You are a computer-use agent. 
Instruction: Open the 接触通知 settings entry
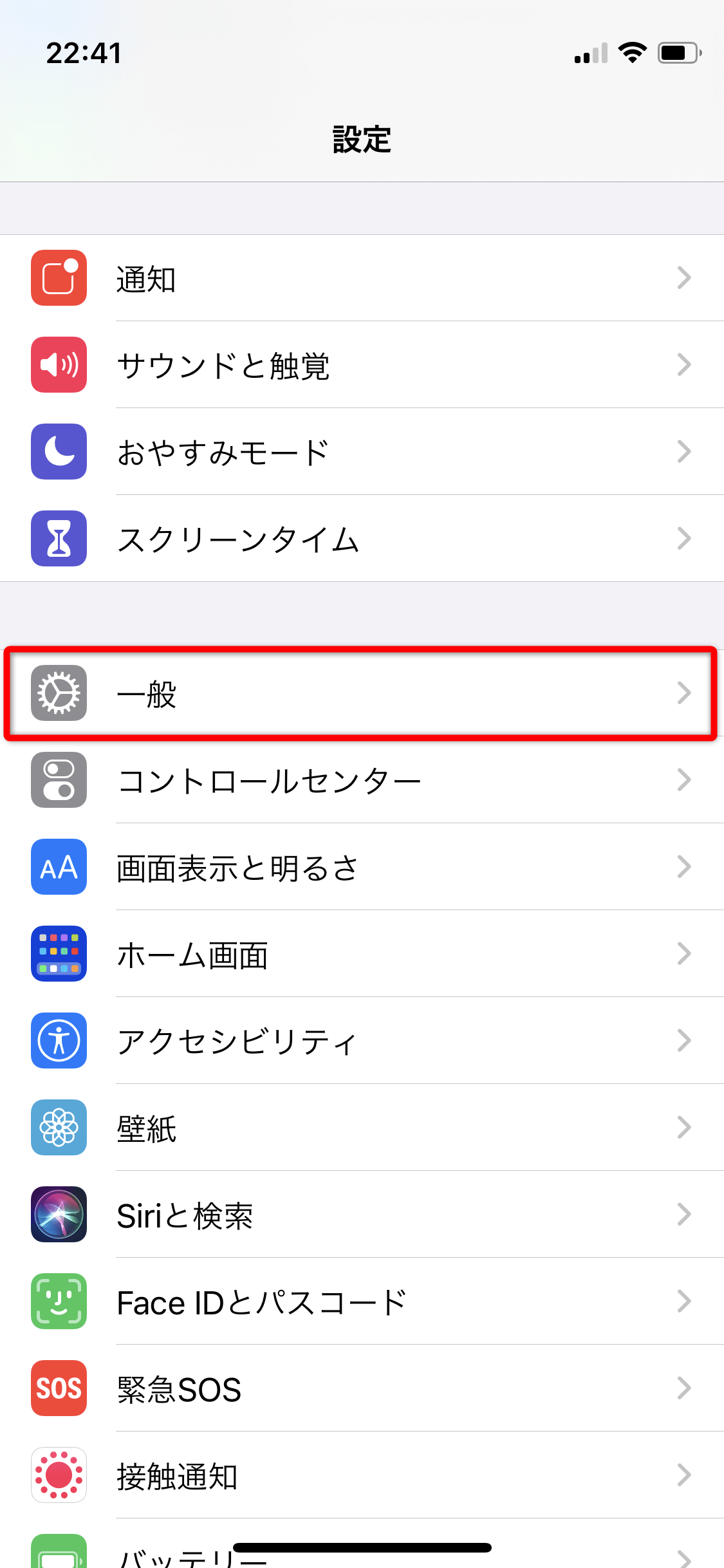(360, 1475)
